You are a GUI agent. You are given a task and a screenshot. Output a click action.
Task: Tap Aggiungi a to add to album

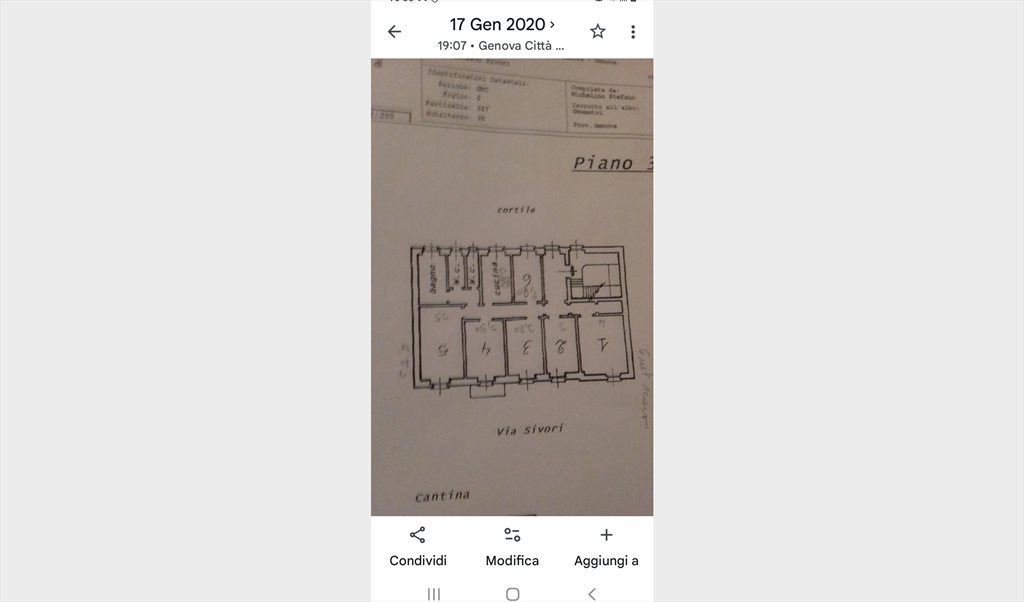(606, 546)
